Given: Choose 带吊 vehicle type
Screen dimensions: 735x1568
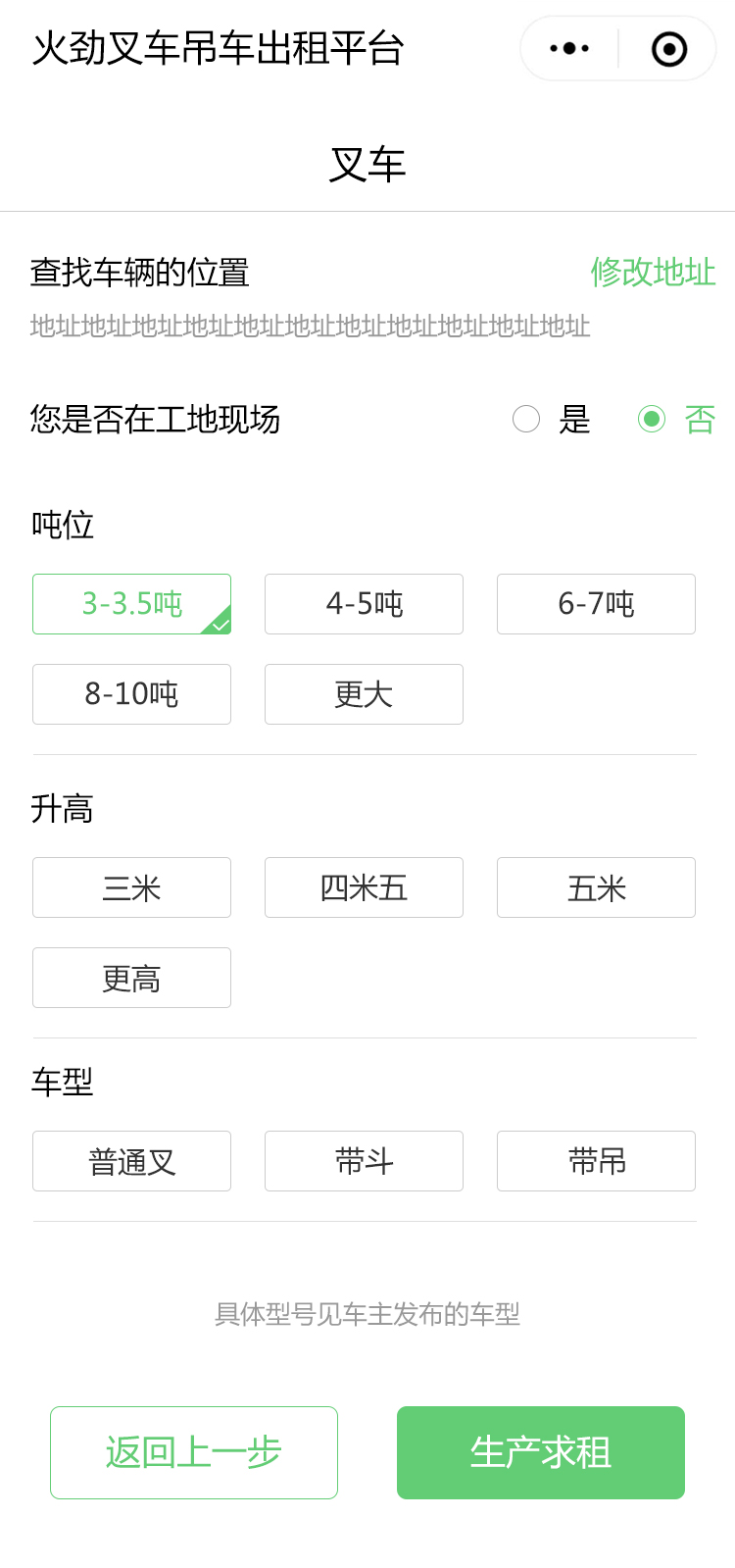Looking at the screenshot, I should click(596, 1161).
